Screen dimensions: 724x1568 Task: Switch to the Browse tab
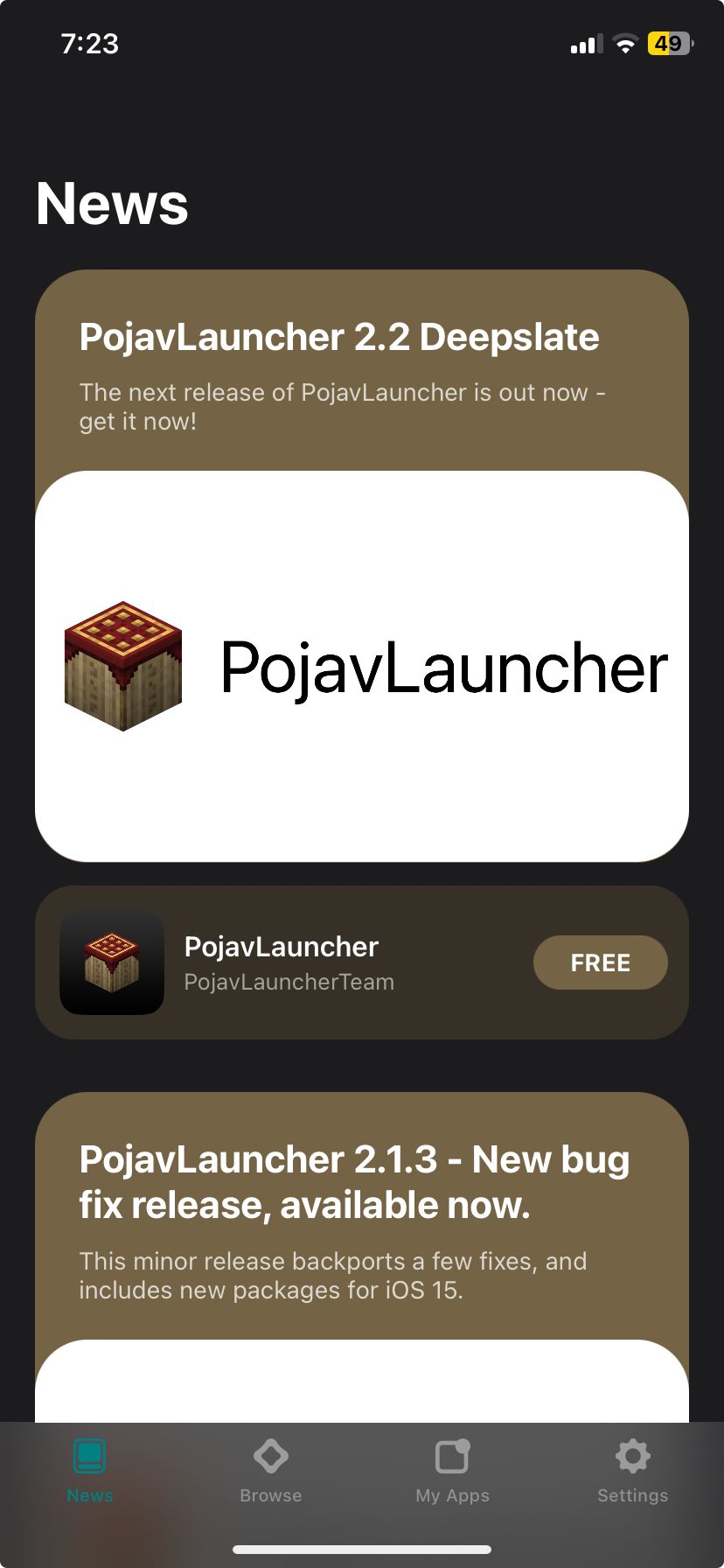[x=271, y=1472]
